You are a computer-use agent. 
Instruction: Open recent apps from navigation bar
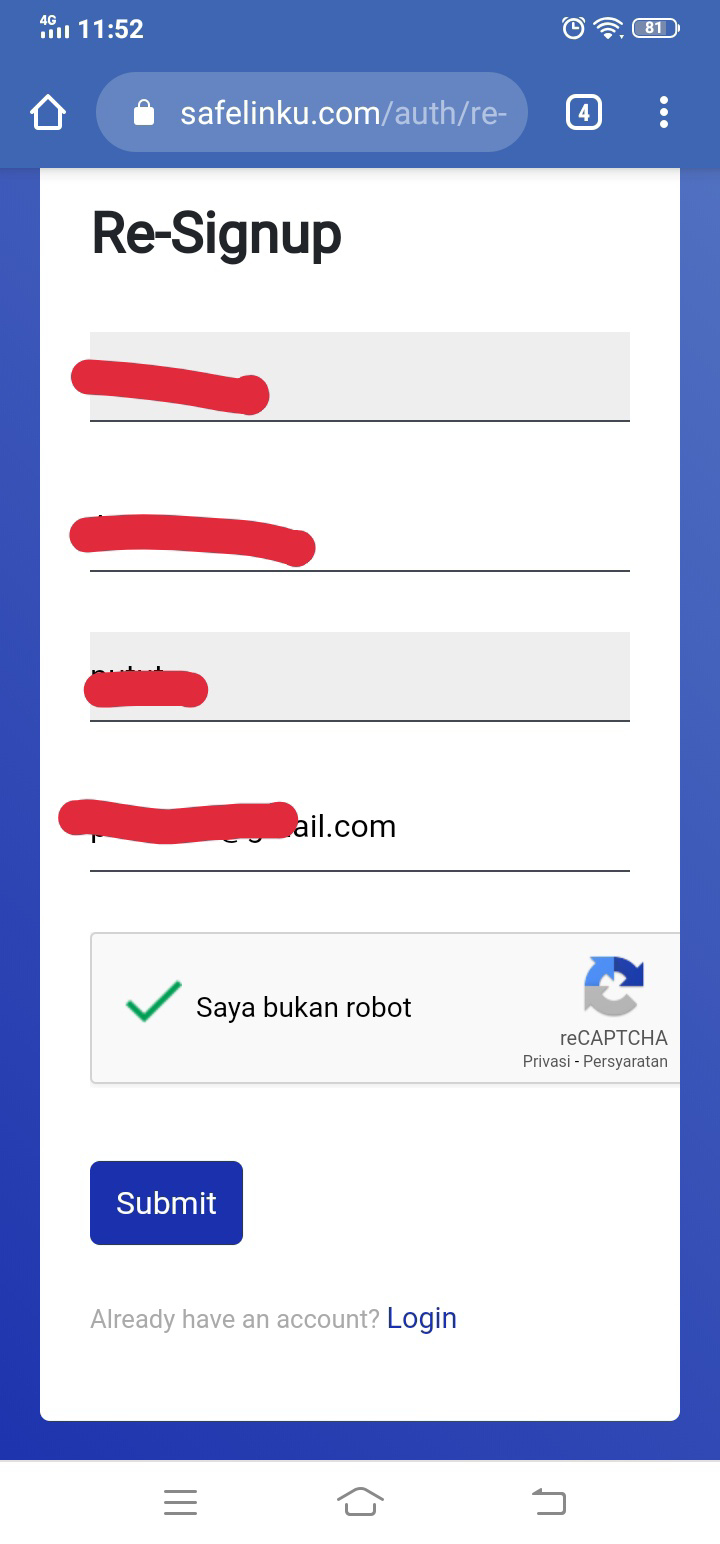(x=180, y=1501)
